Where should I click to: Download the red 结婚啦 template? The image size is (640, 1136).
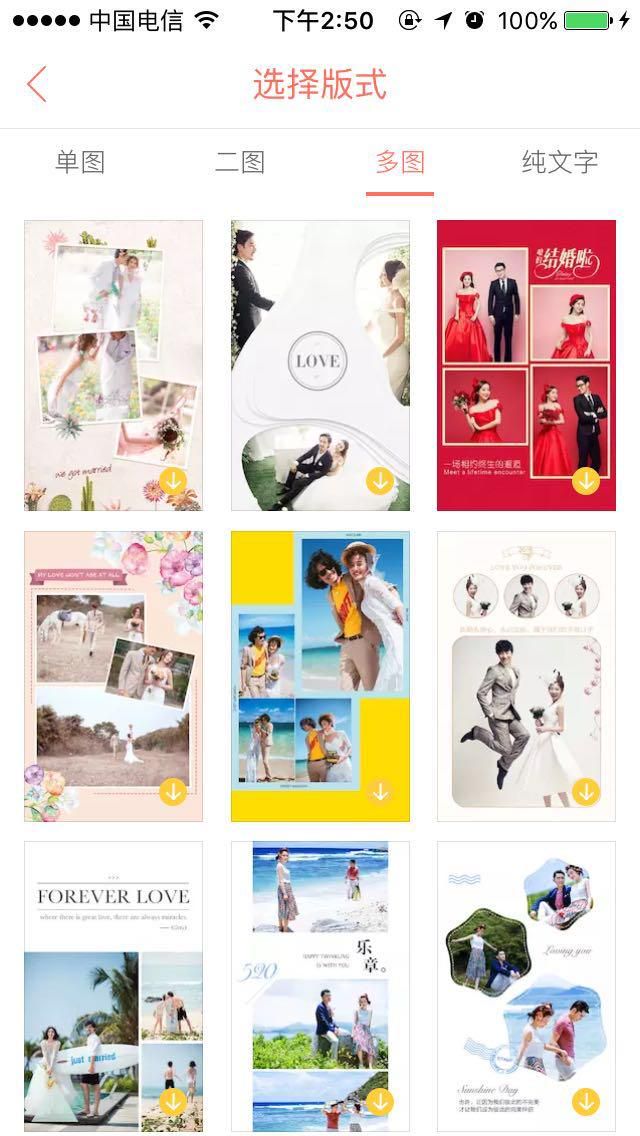click(x=586, y=480)
